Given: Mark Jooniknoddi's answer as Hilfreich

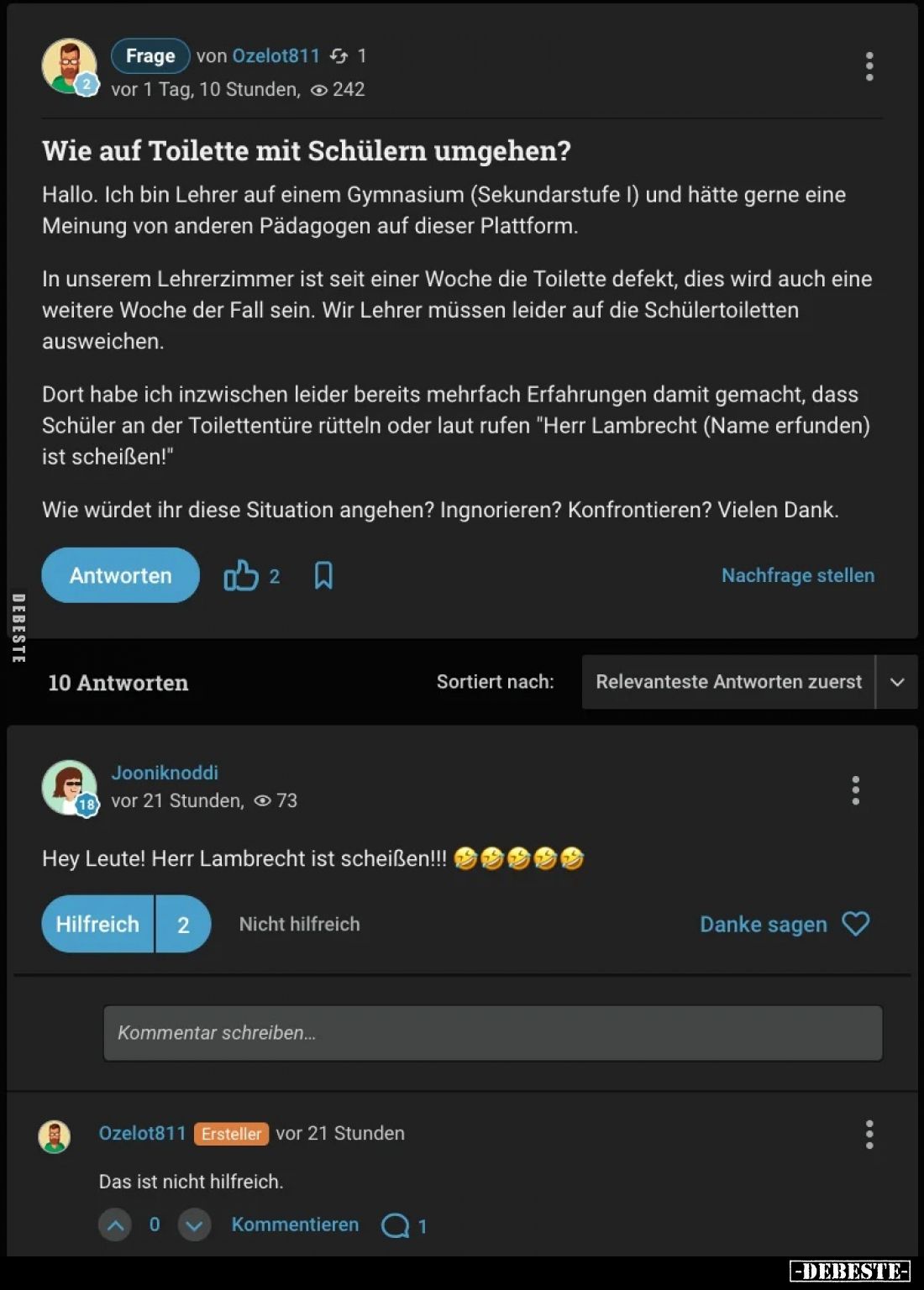Looking at the screenshot, I should click(97, 924).
